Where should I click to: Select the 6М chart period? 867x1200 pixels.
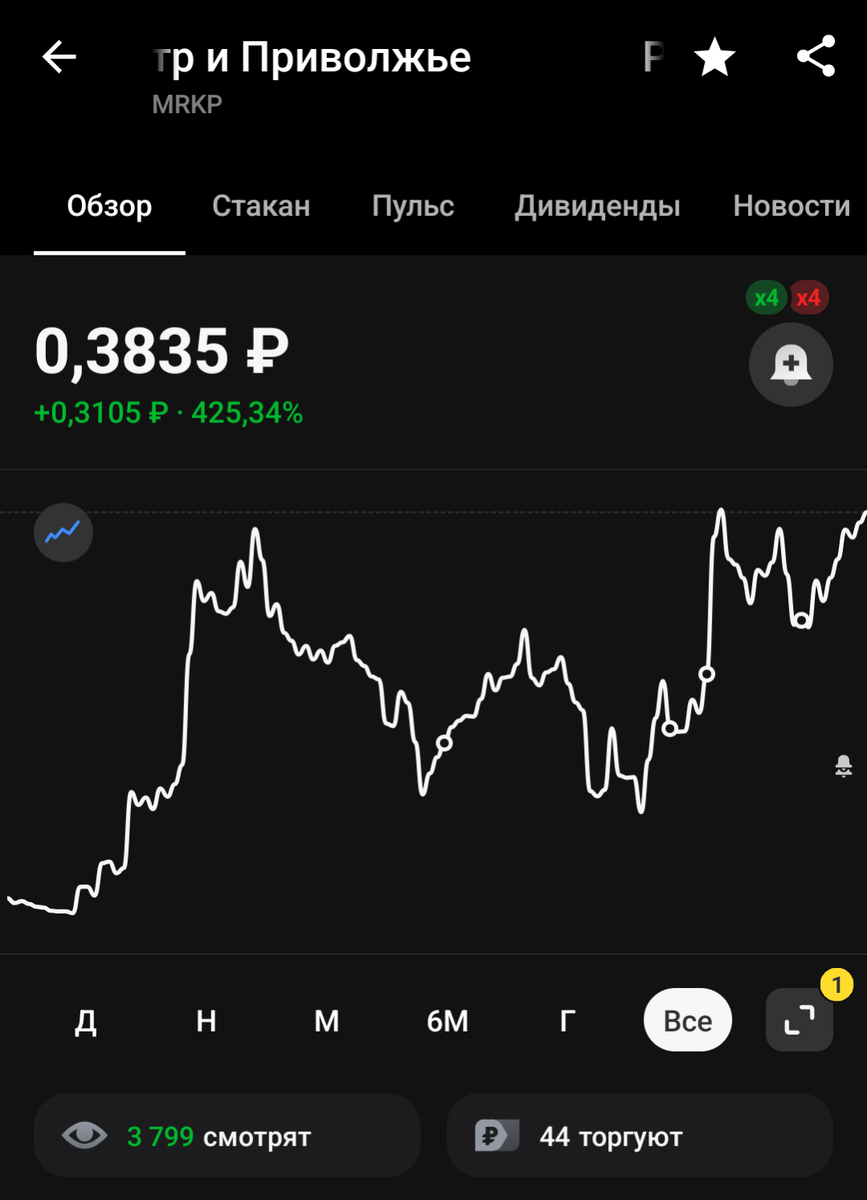(447, 1021)
